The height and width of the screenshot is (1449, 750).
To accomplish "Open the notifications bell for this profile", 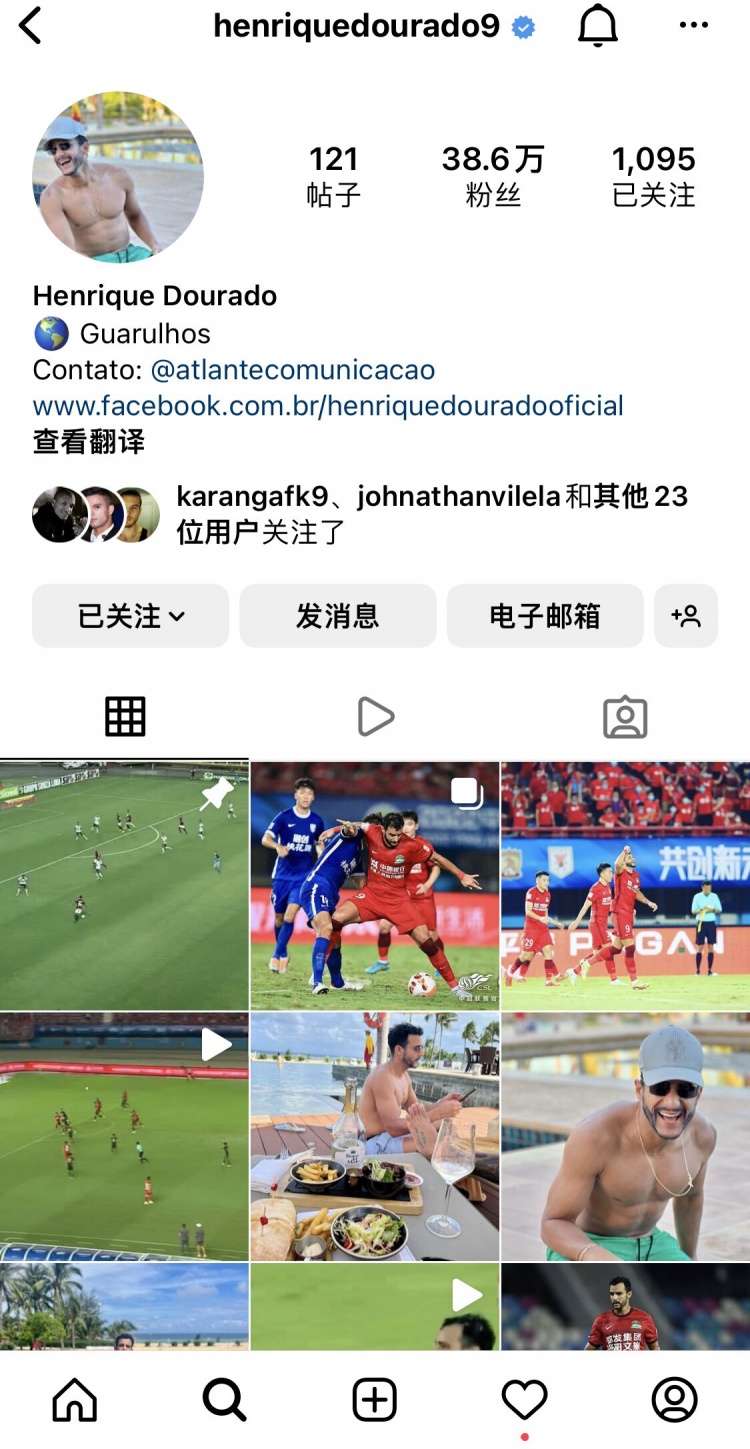I will 598,26.
